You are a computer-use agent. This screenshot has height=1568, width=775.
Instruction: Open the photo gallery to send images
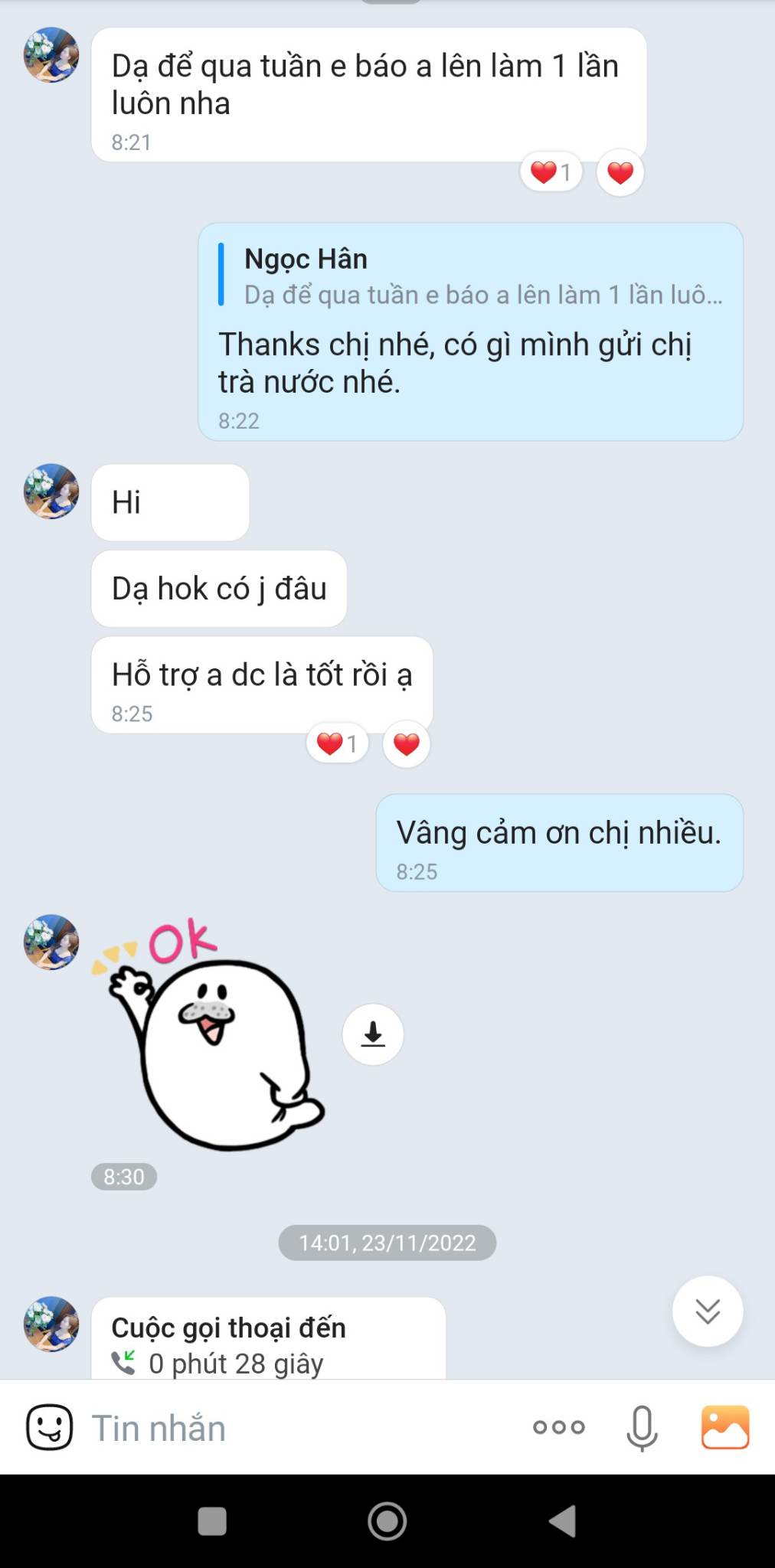724,1427
